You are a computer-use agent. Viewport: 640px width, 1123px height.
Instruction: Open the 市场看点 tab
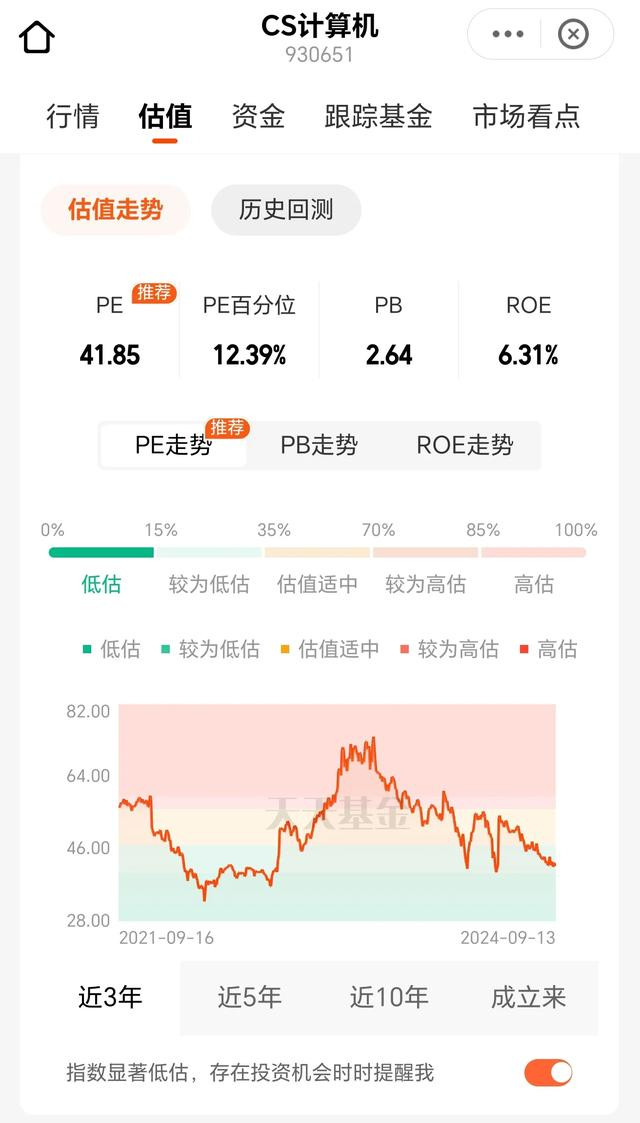click(526, 116)
